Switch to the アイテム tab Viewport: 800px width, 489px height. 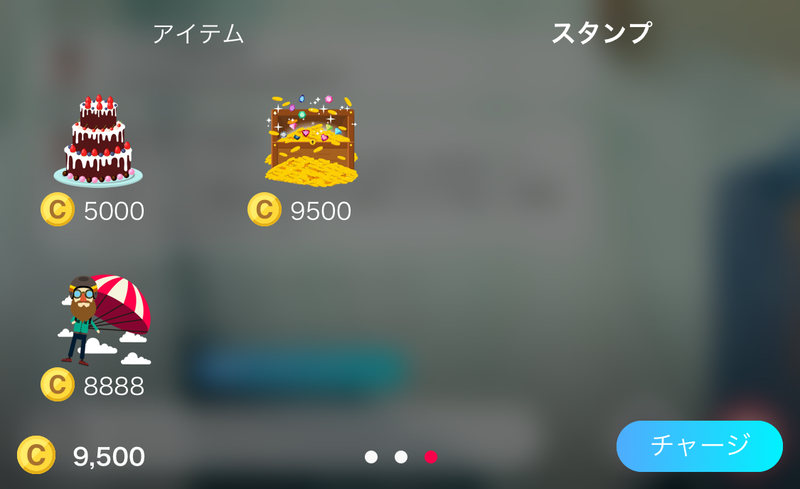pos(198,33)
